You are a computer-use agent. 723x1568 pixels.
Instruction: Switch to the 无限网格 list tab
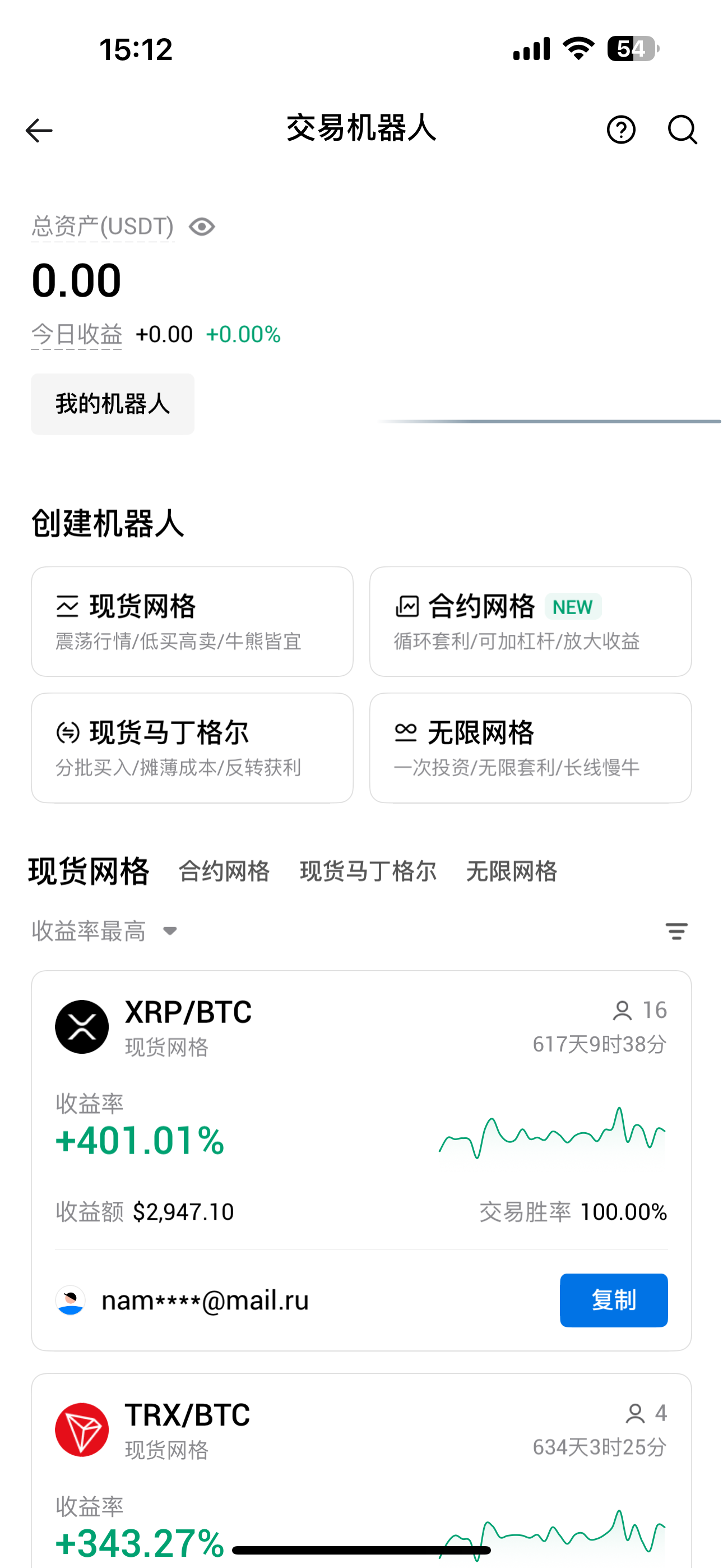pos(511,871)
